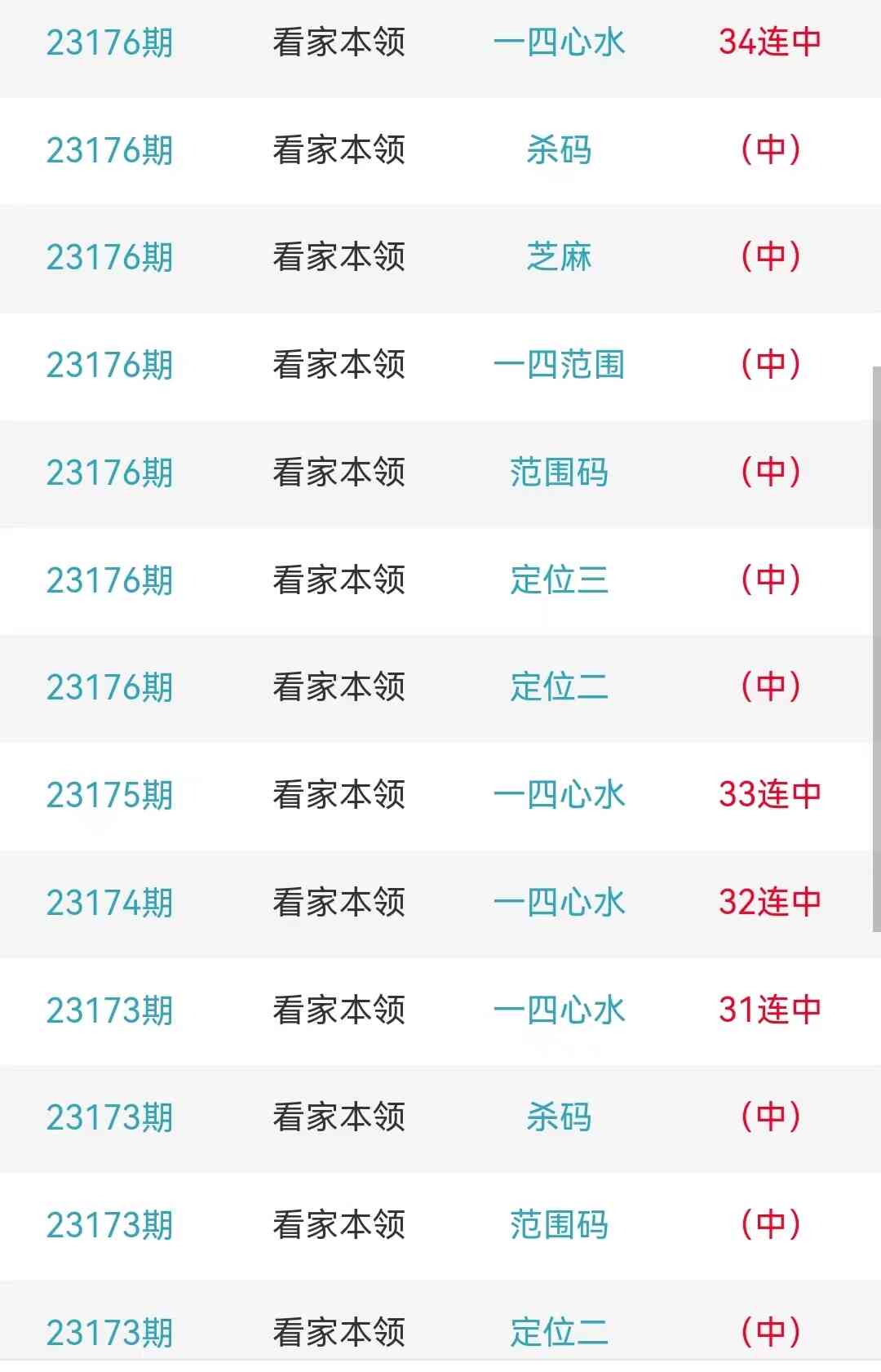Open the 23176期 一四范围 row
Viewport: 881px width, 1372px height.
[x=559, y=365]
